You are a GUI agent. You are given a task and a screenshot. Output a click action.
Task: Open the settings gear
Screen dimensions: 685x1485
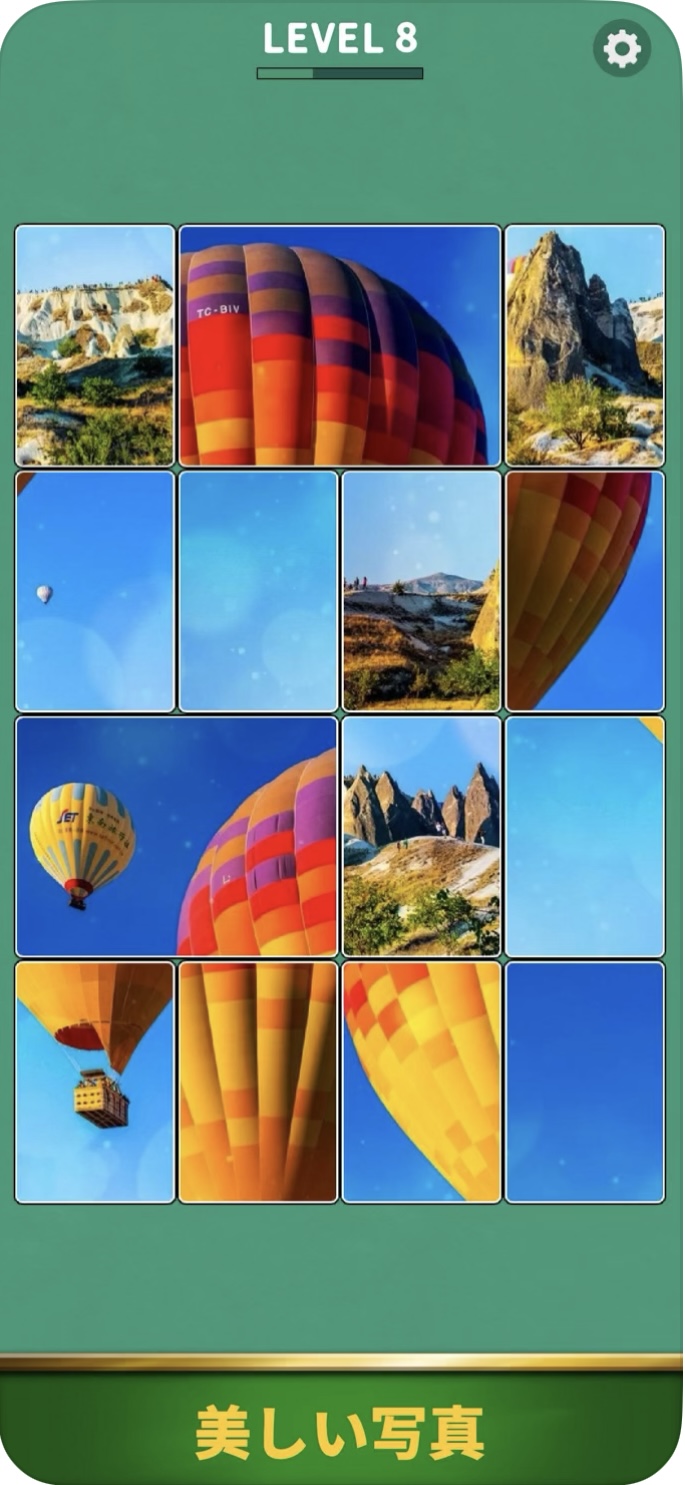[622, 48]
